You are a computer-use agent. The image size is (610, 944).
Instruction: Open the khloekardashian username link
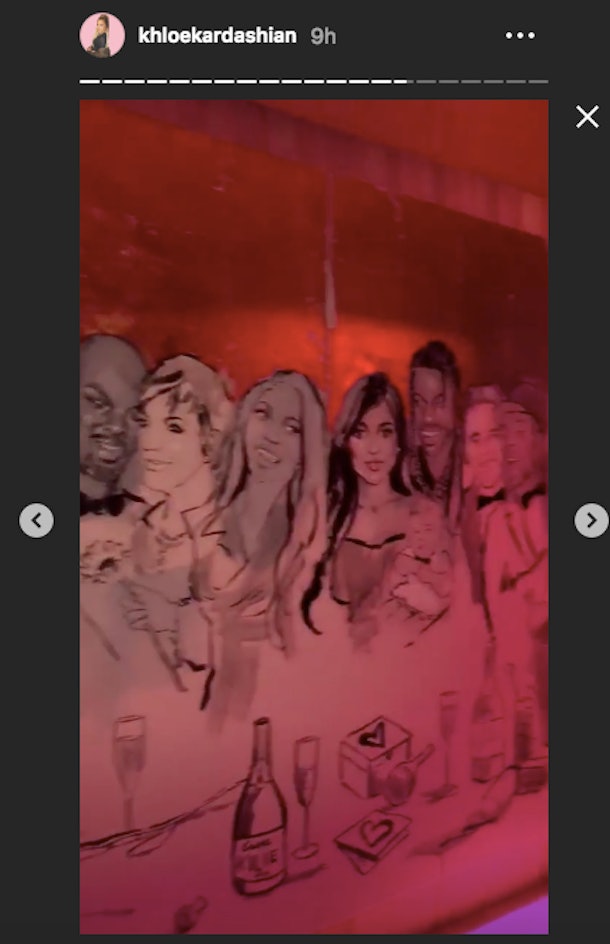pyautogui.click(x=217, y=36)
